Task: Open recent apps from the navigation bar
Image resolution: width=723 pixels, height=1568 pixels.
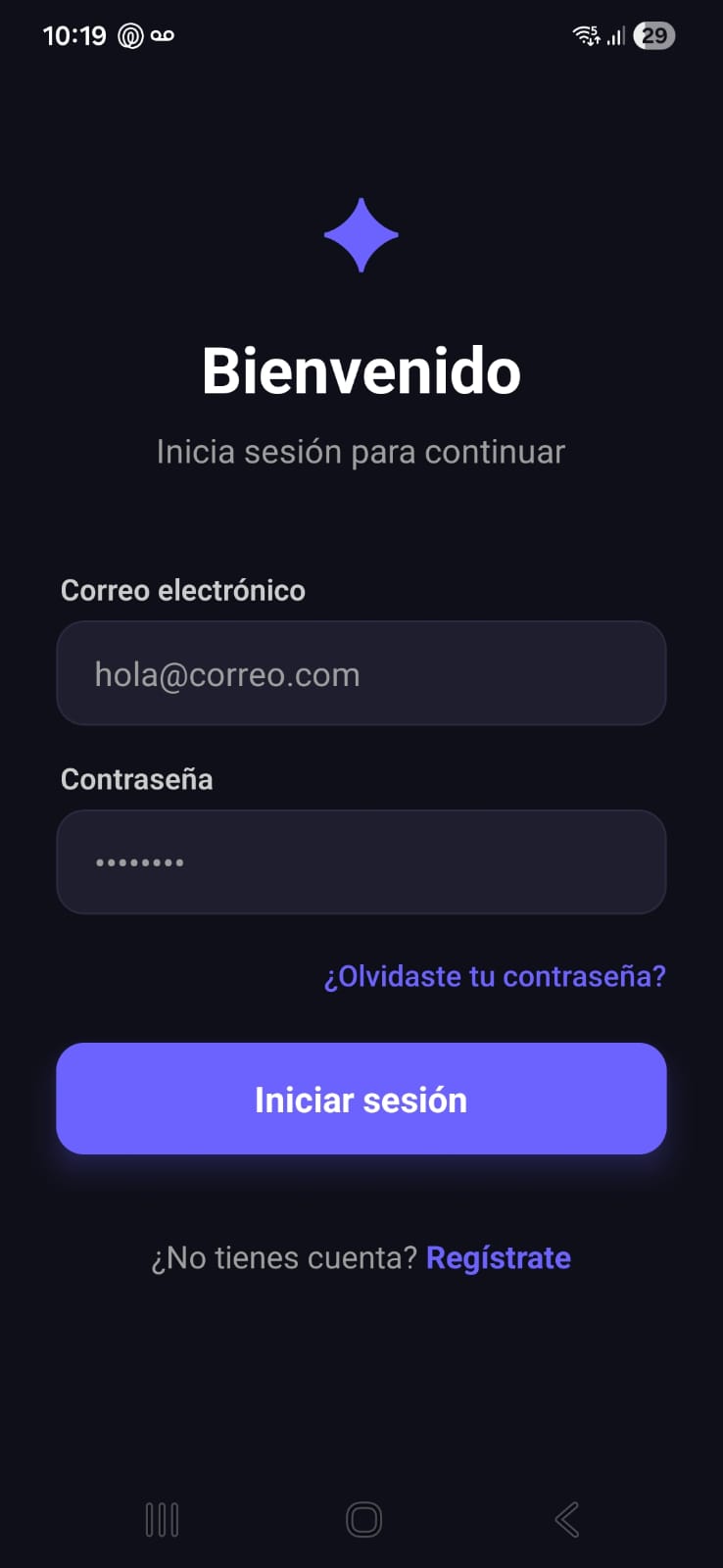Action: click(162, 1520)
